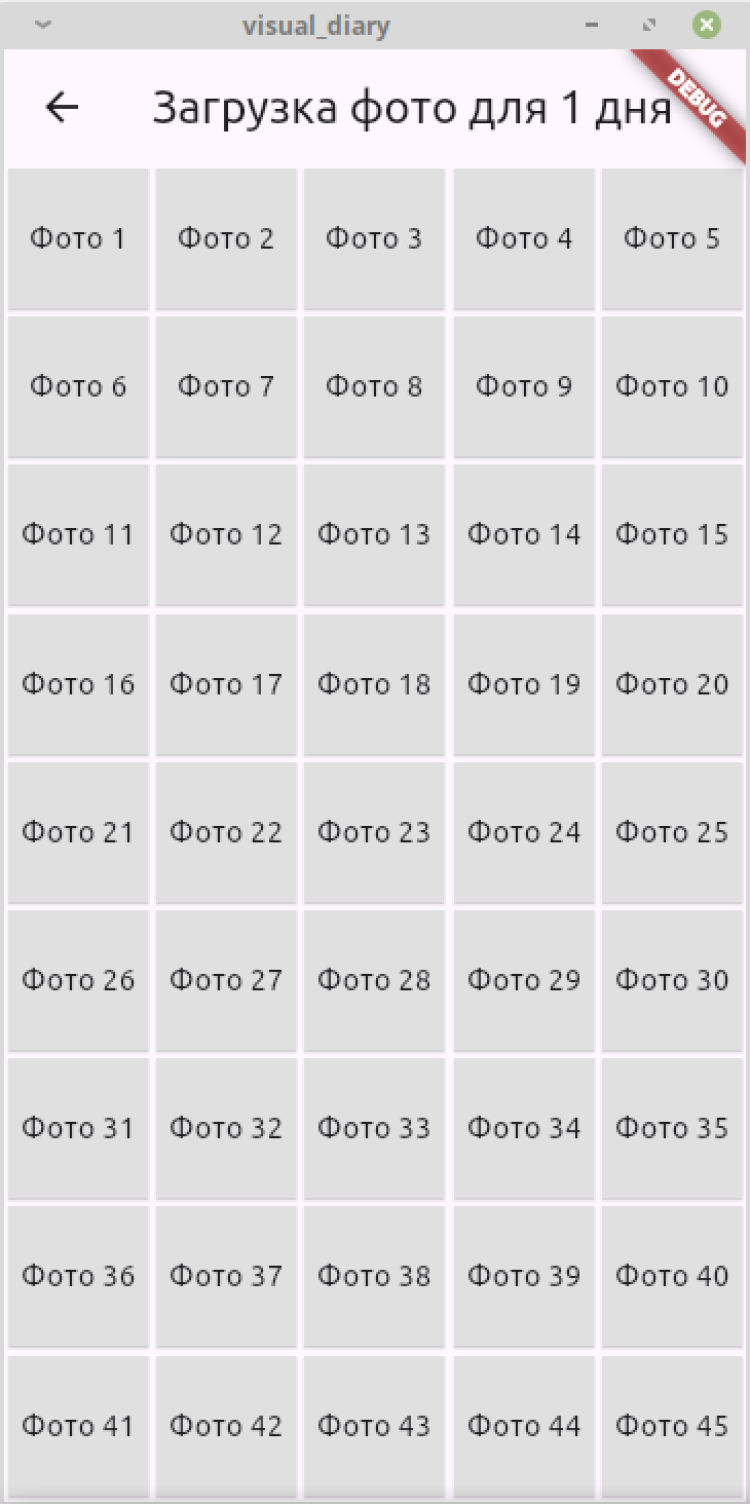
Task: Tap the Фото 37 placeholder
Action: click(226, 1277)
